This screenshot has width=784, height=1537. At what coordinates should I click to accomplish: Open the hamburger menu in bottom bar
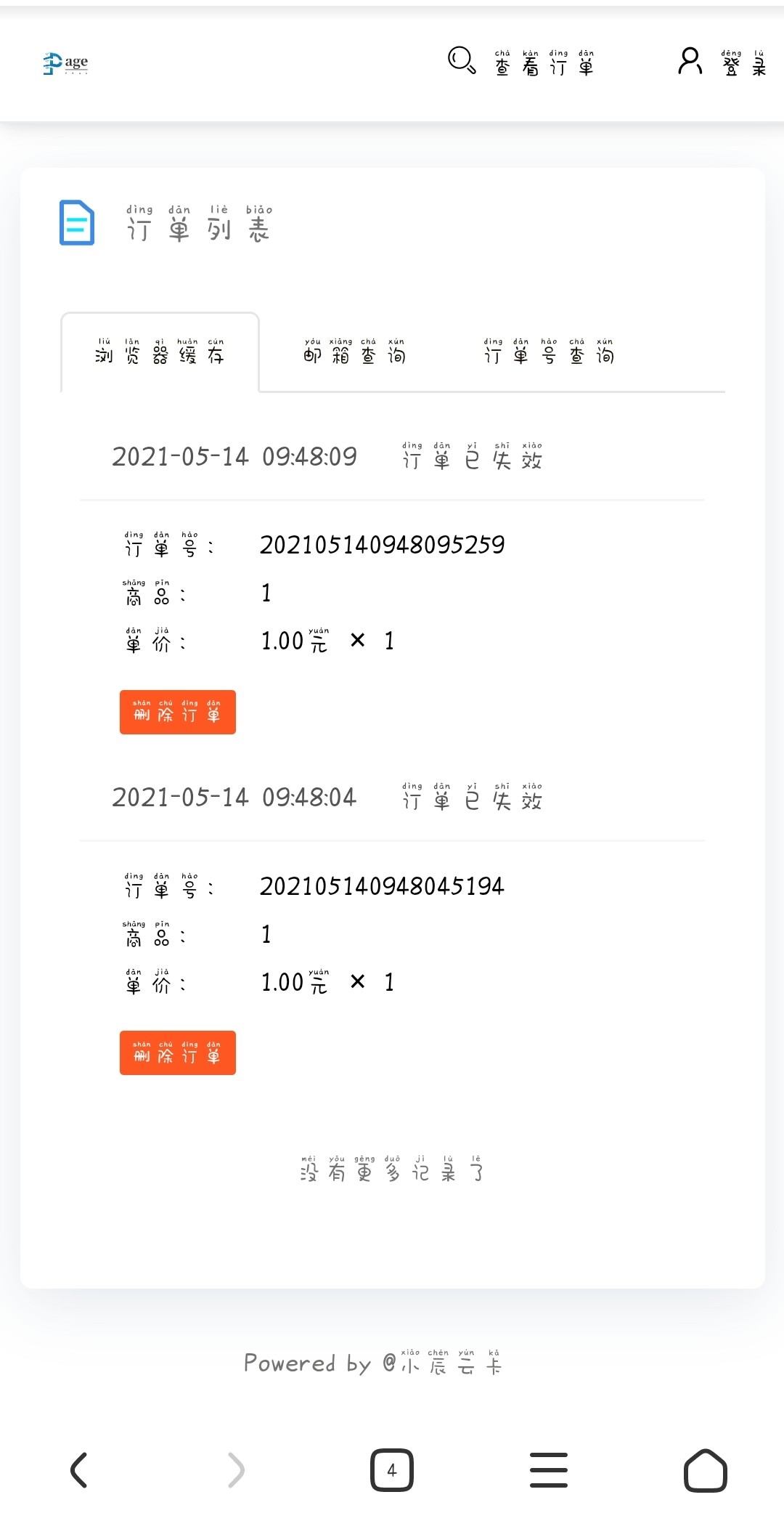pos(550,1469)
